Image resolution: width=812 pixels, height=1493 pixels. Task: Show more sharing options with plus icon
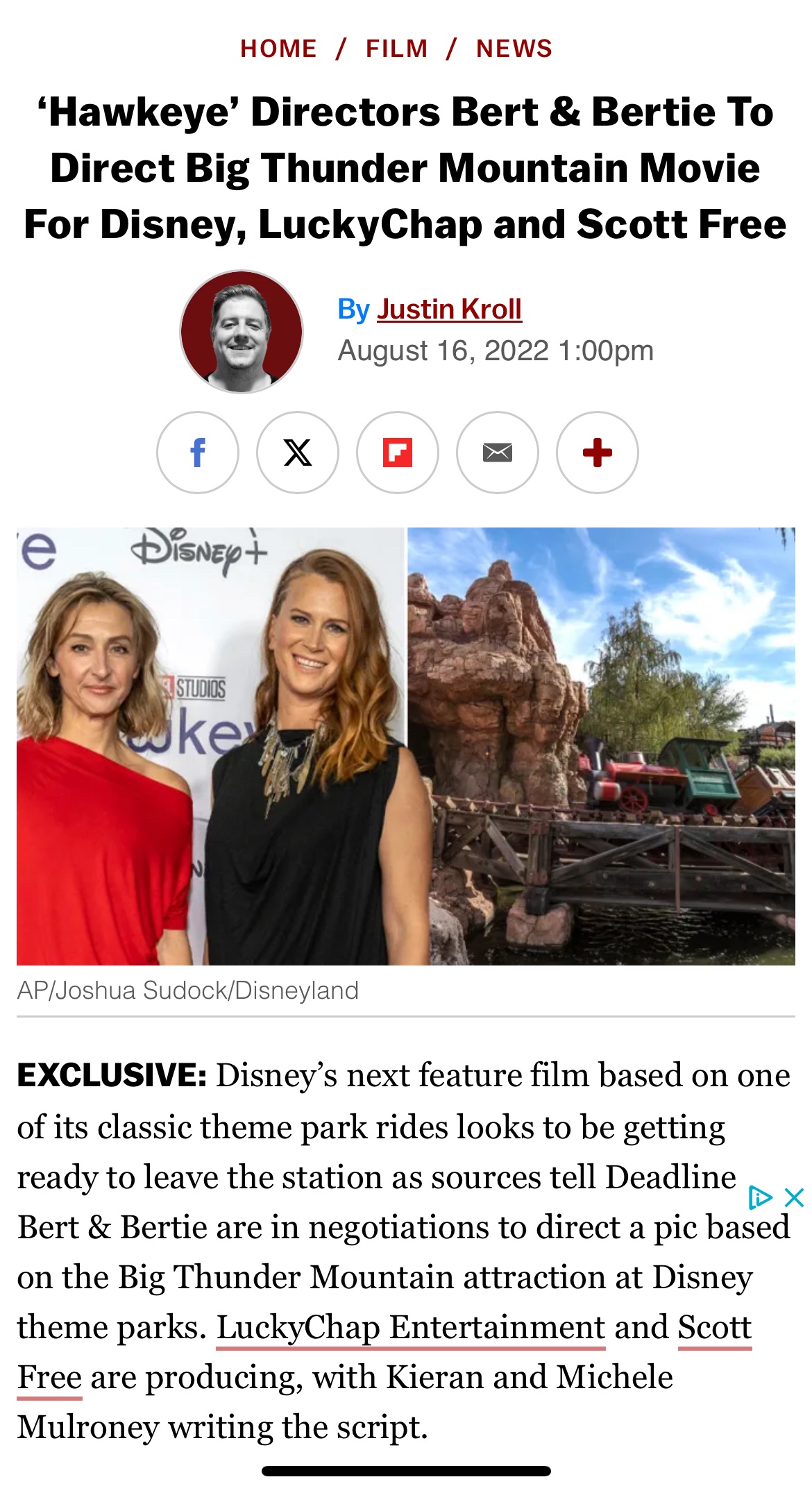click(598, 453)
